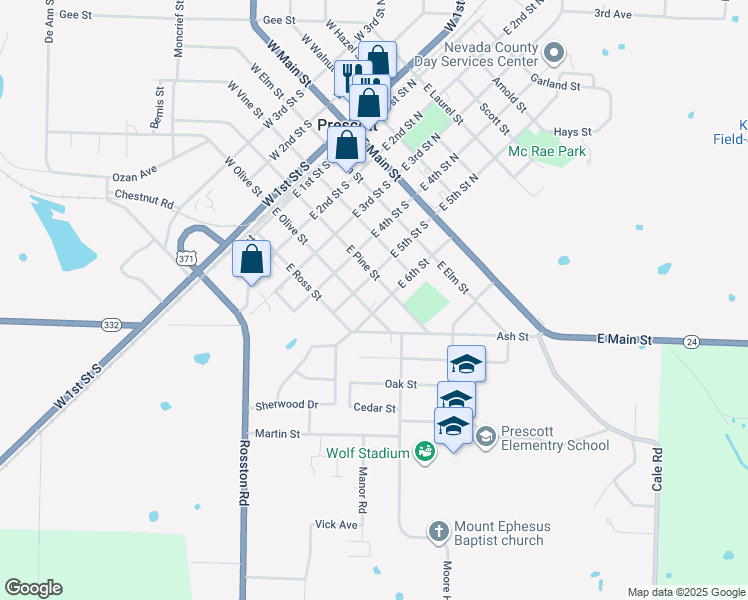Viewport: 748px width, 600px height.
Task: Tap the shopping bag marker near E Ross St
Action: click(251, 260)
